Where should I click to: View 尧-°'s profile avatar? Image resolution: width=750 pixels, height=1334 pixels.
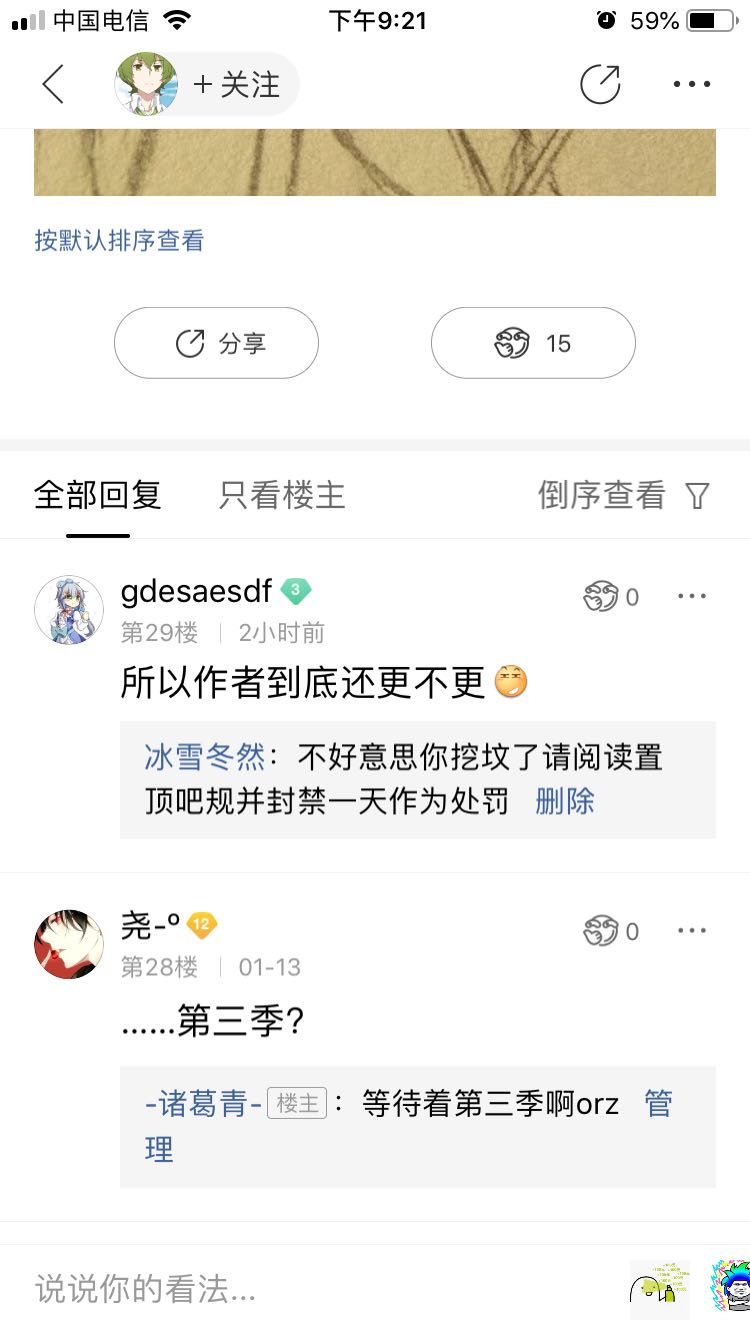69,944
